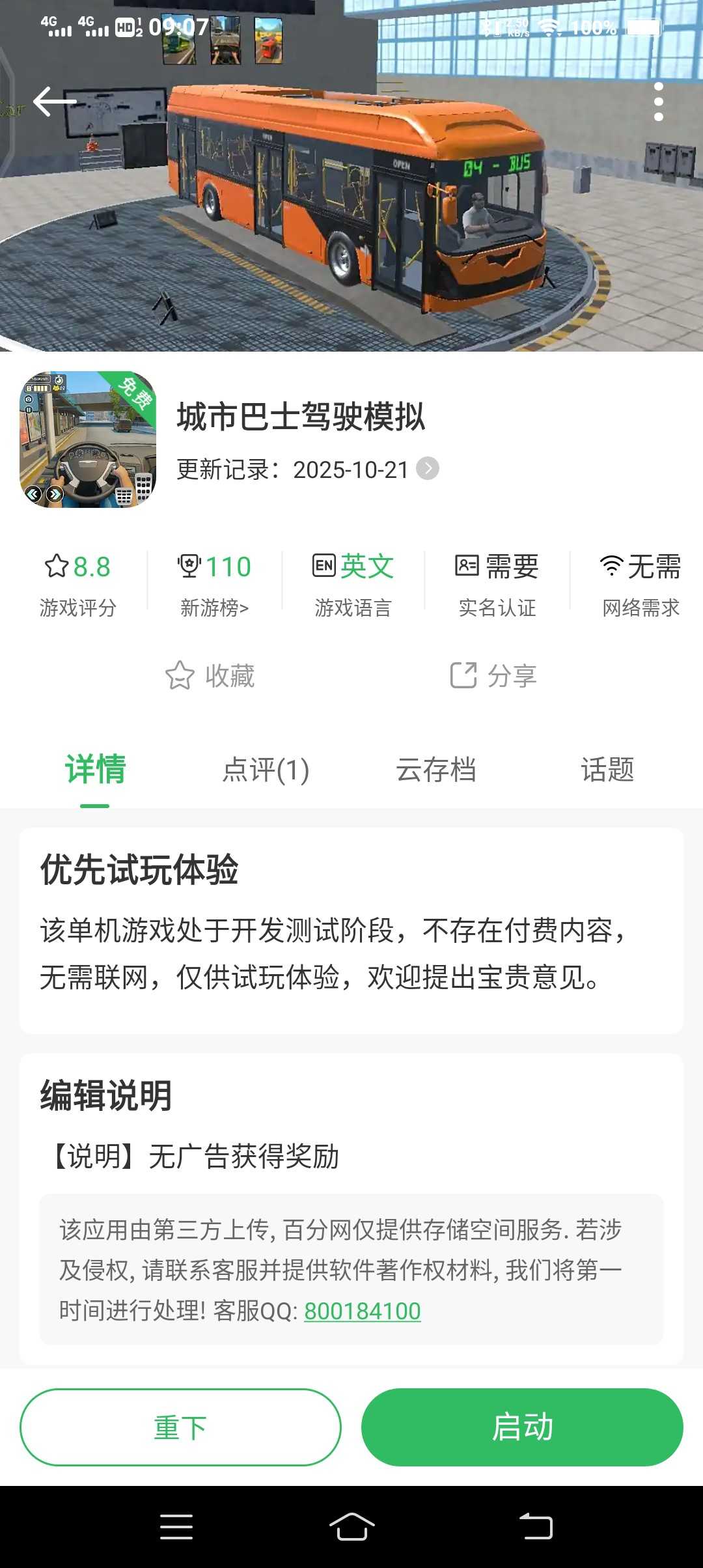Launch the game with 启动
703x1568 pixels.
pyautogui.click(x=522, y=1427)
